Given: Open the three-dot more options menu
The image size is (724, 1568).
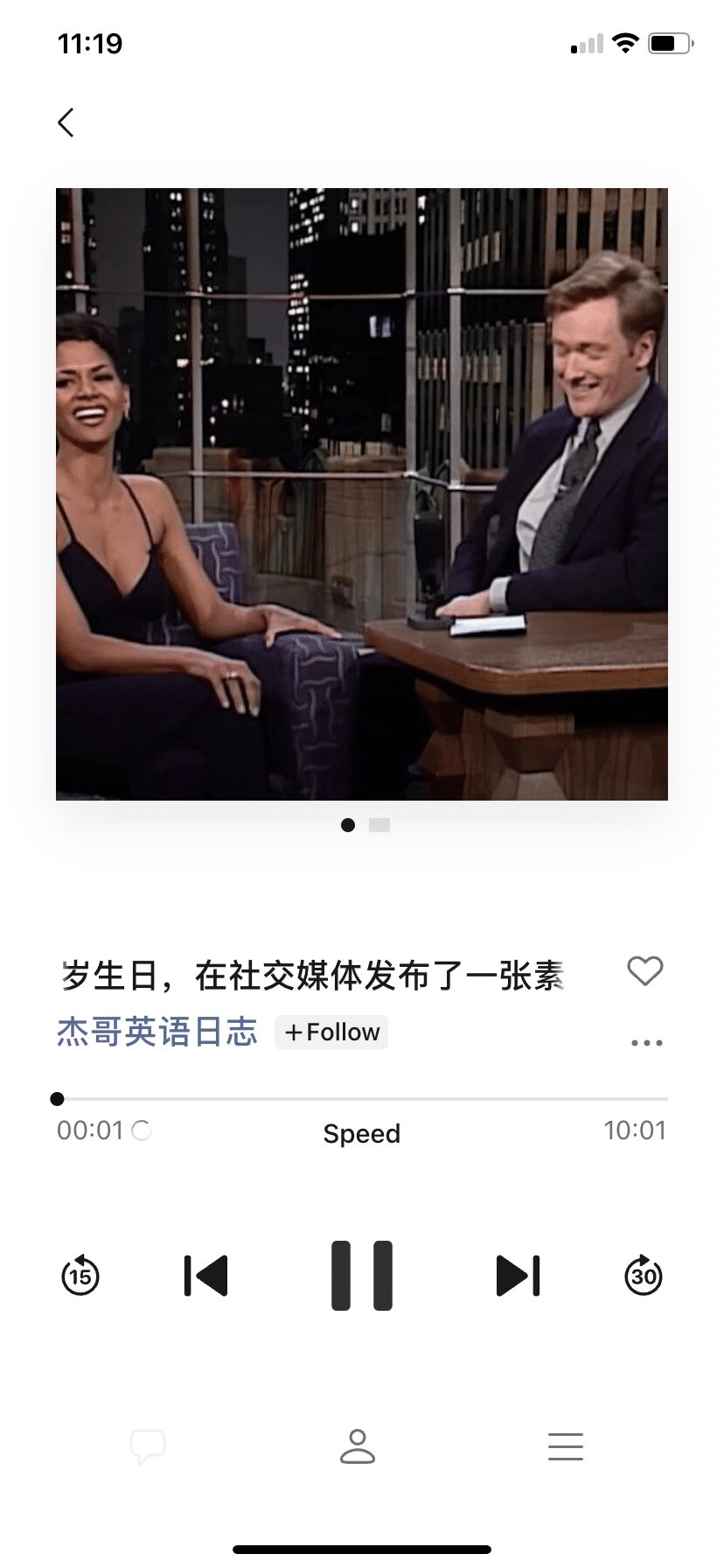Looking at the screenshot, I should [x=646, y=1043].
